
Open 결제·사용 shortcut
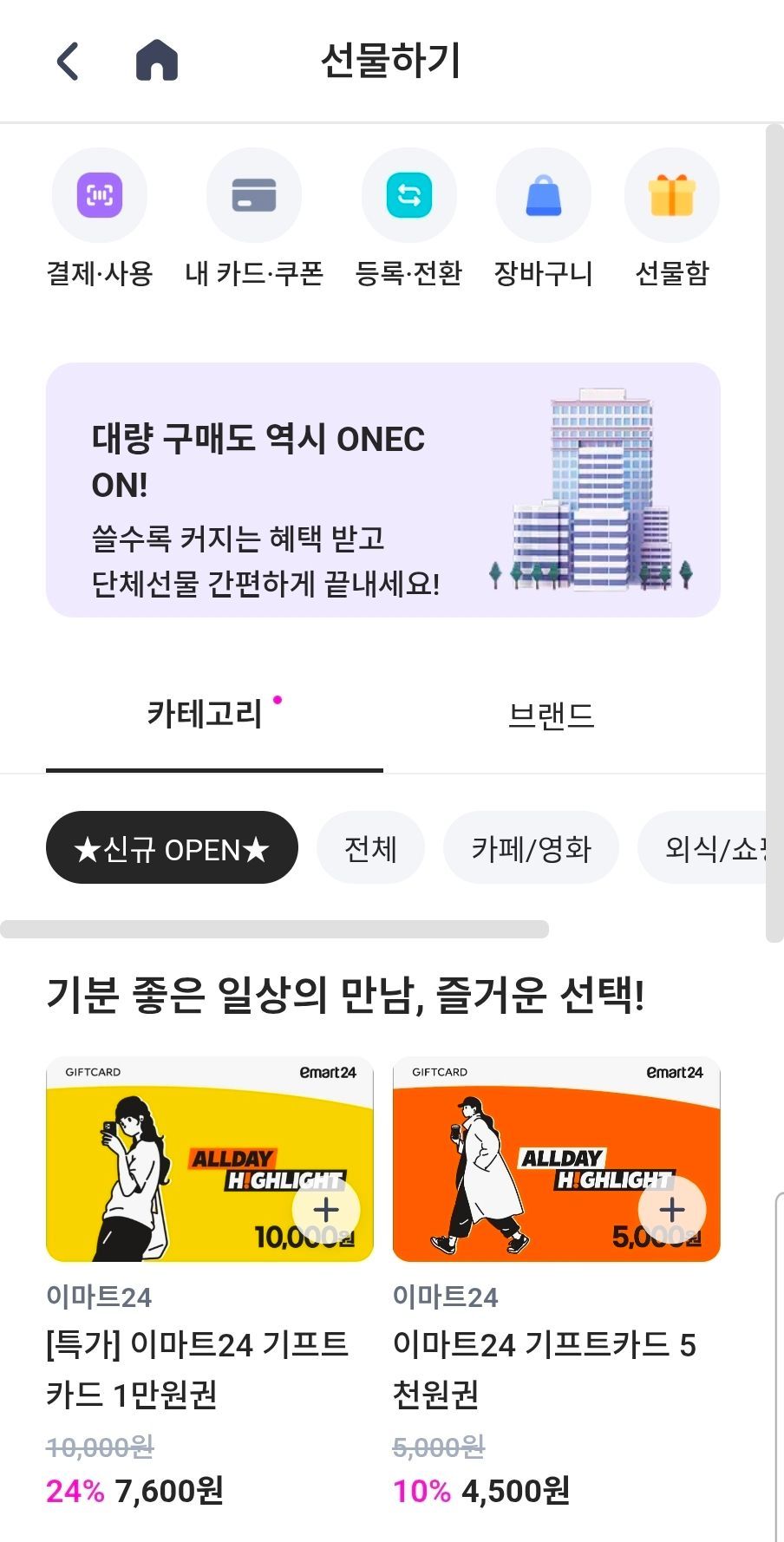[100, 196]
